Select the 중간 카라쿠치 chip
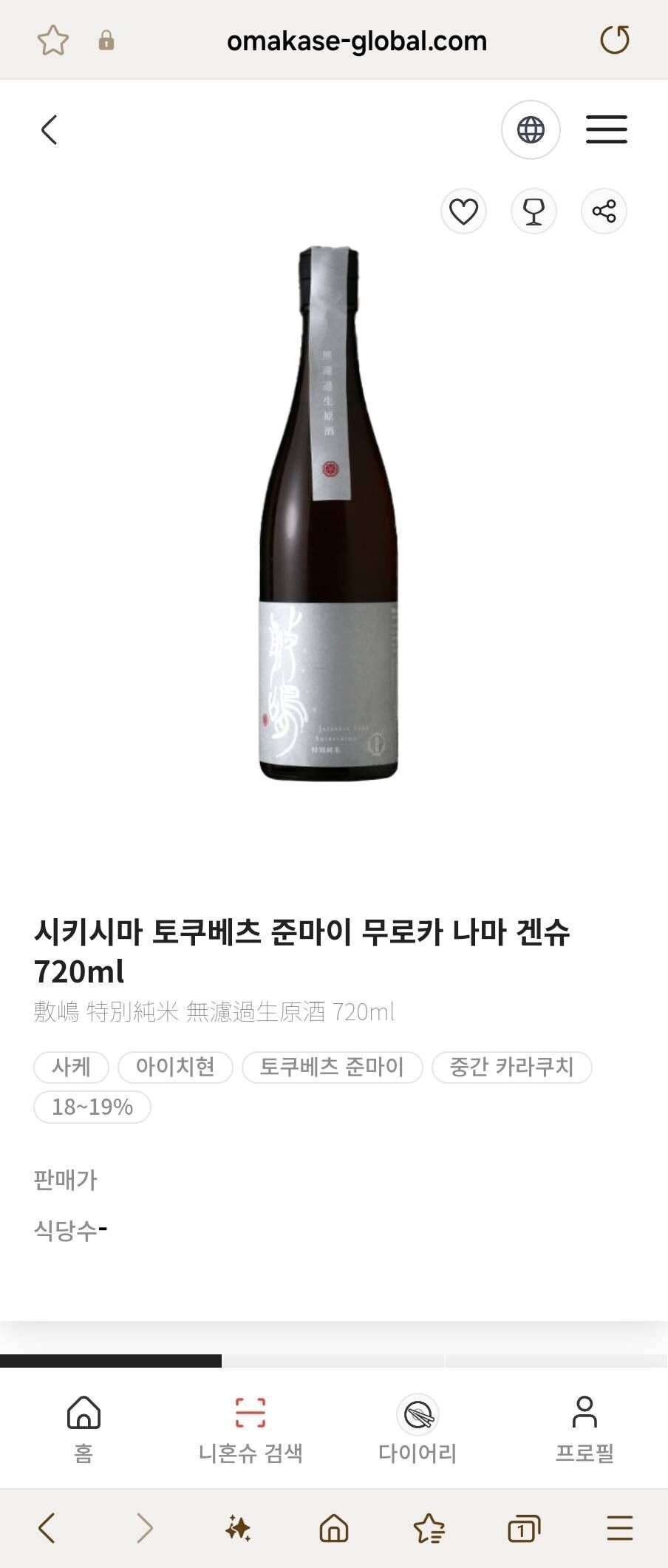Viewport: 668px width, 1568px height. coord(511,1067)
